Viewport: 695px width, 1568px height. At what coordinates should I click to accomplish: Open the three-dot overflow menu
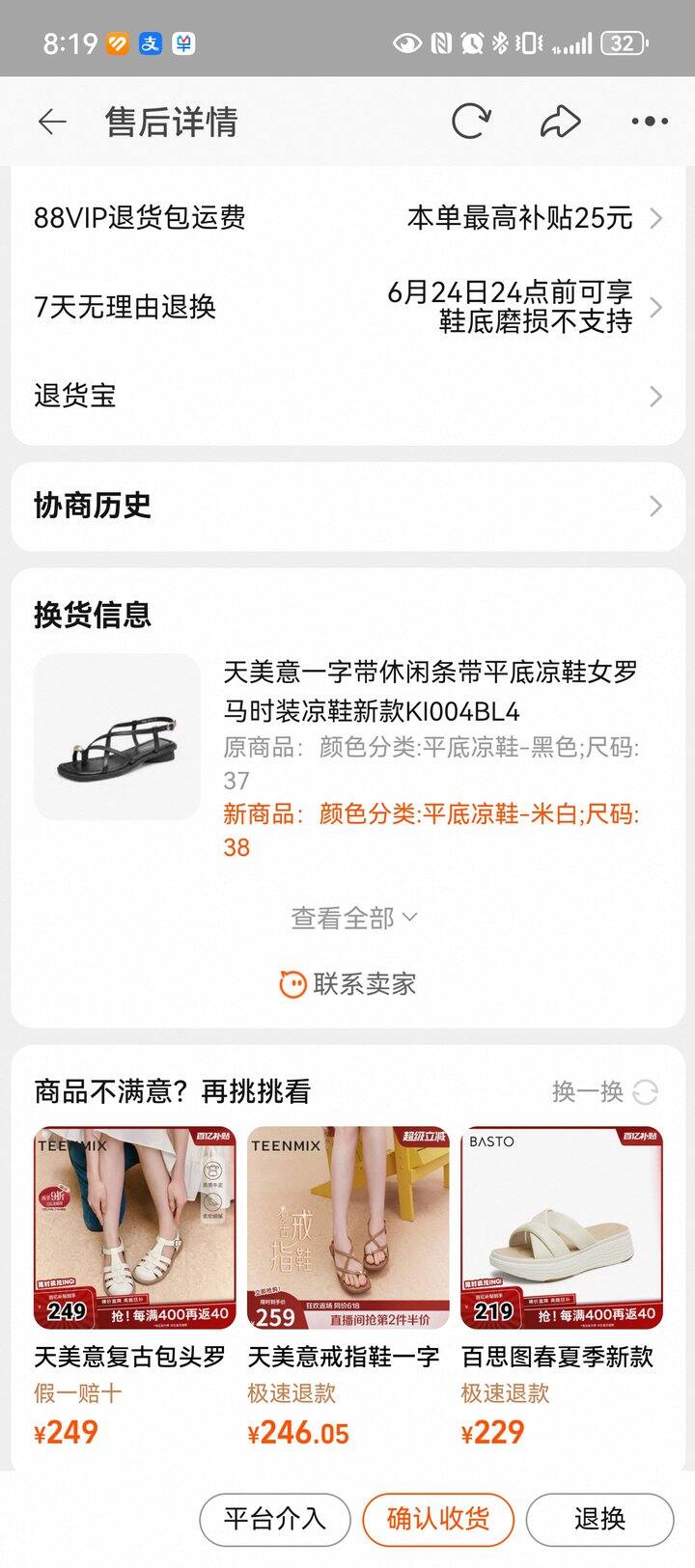(649, 122)
